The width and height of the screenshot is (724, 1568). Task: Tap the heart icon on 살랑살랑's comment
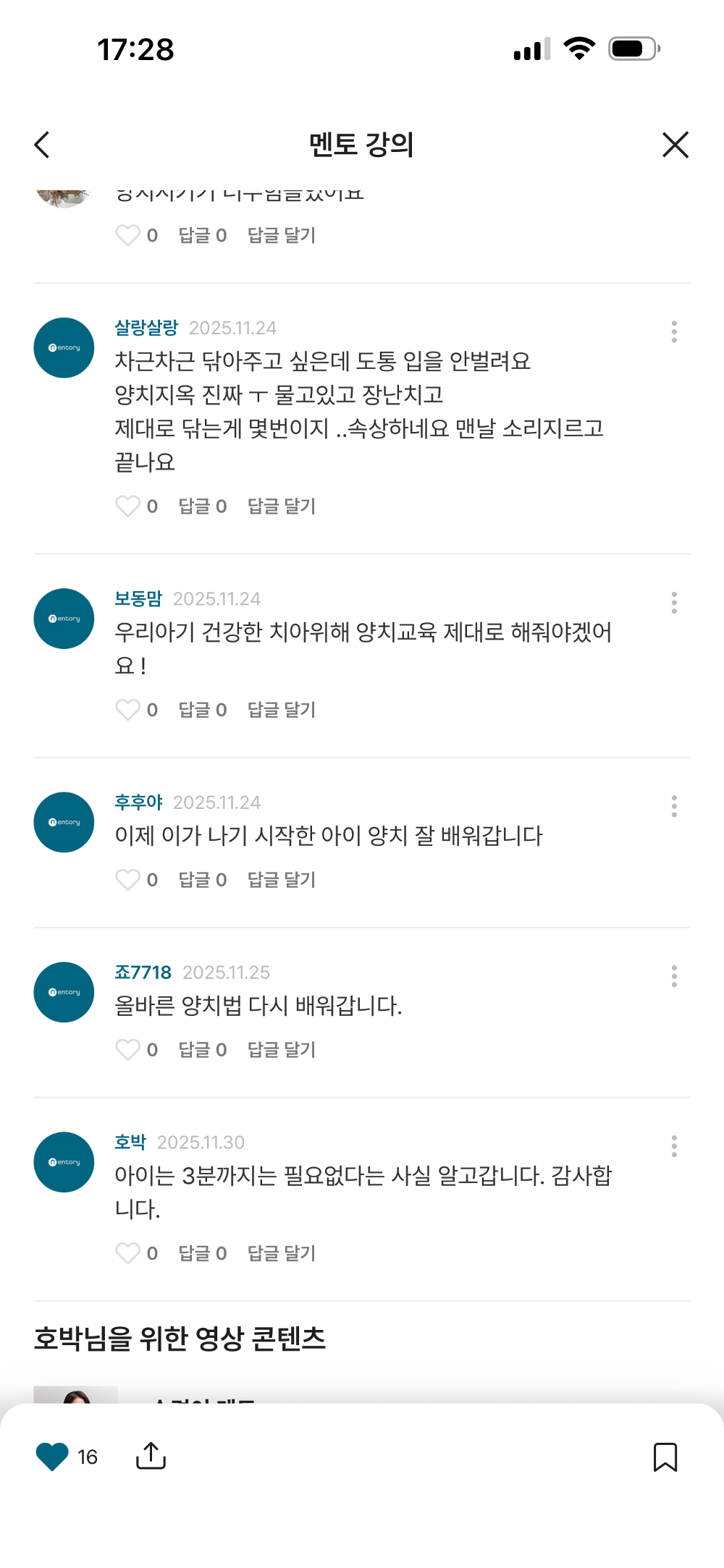pyautogui.click(x=129, y=507)
